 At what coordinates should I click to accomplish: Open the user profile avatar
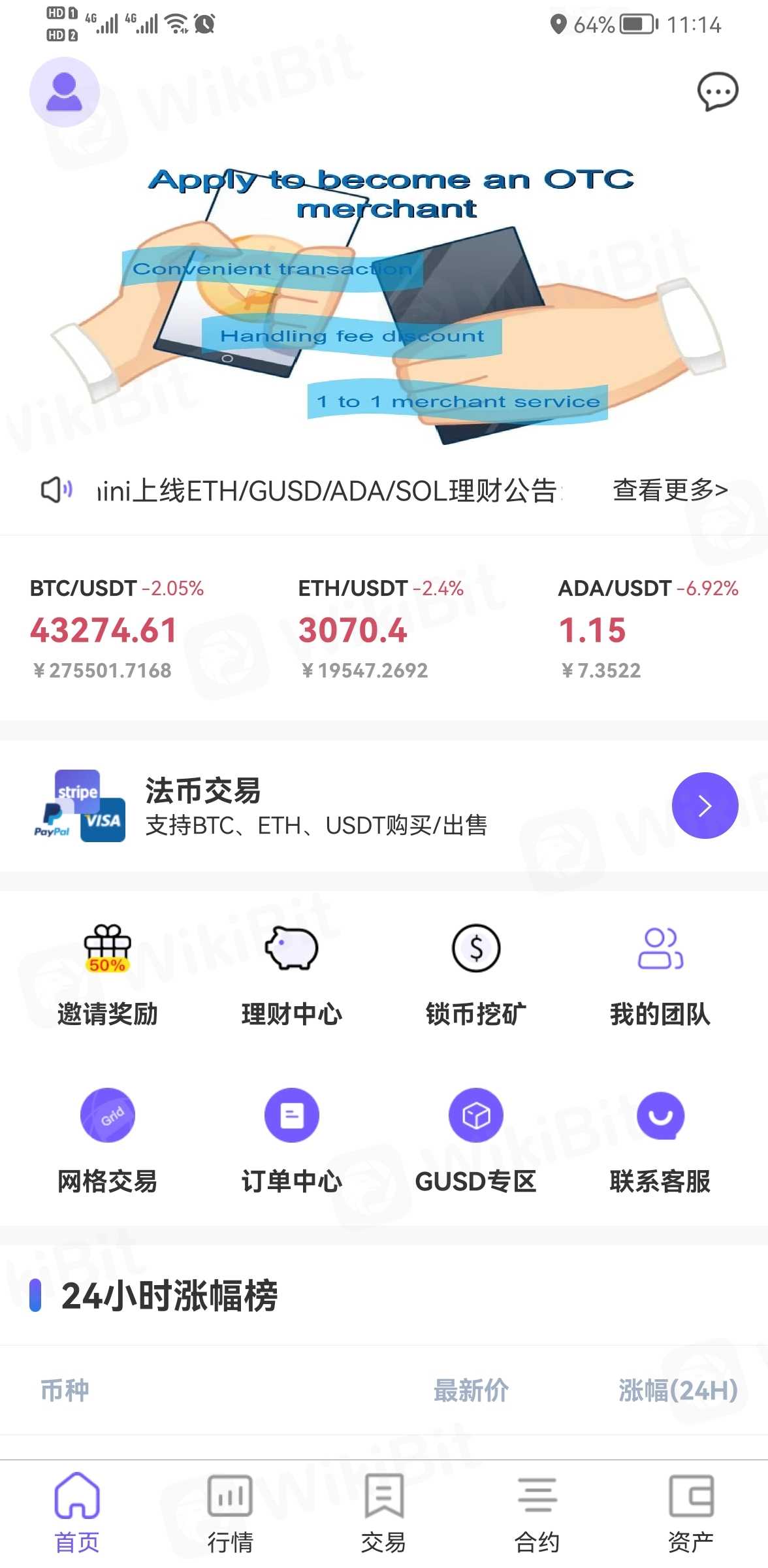(64, 92)
